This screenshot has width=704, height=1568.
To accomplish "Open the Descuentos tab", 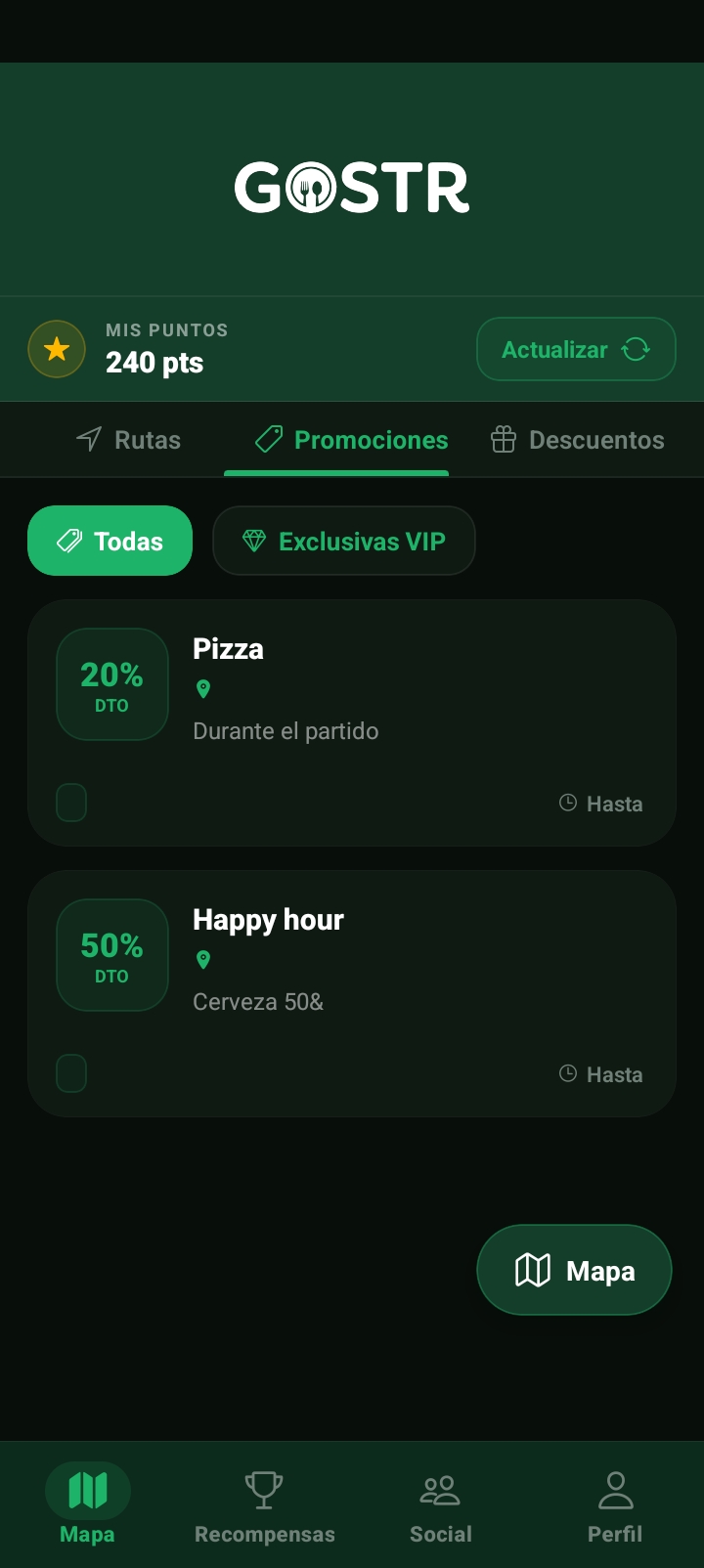I will [579, 440].
